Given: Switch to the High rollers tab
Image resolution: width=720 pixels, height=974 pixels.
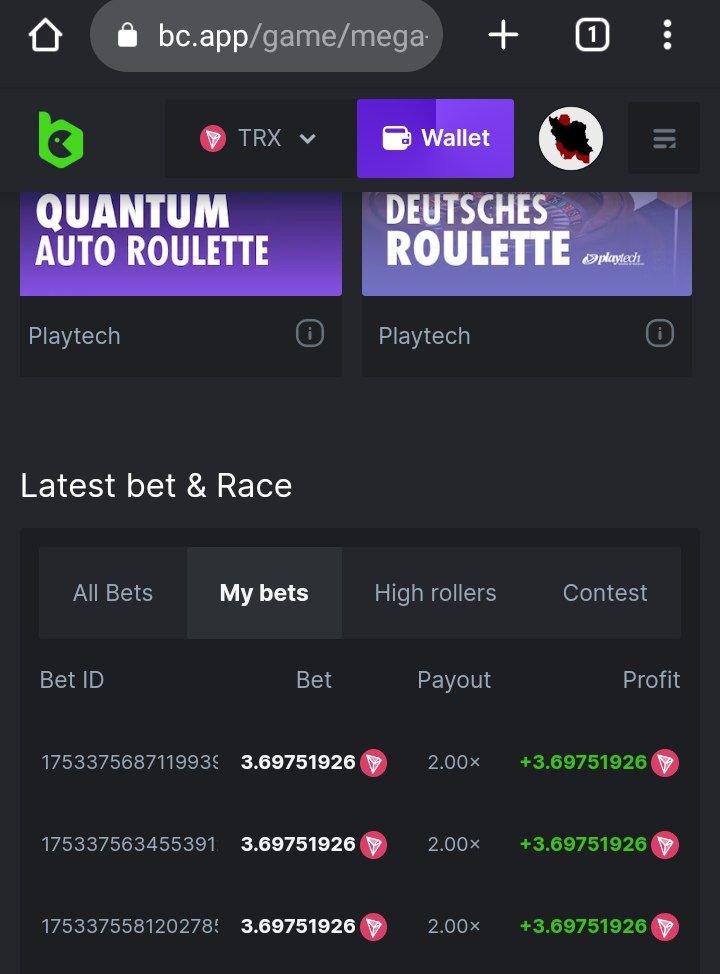Looking at the screenshot, I should (x=435, y=593).
